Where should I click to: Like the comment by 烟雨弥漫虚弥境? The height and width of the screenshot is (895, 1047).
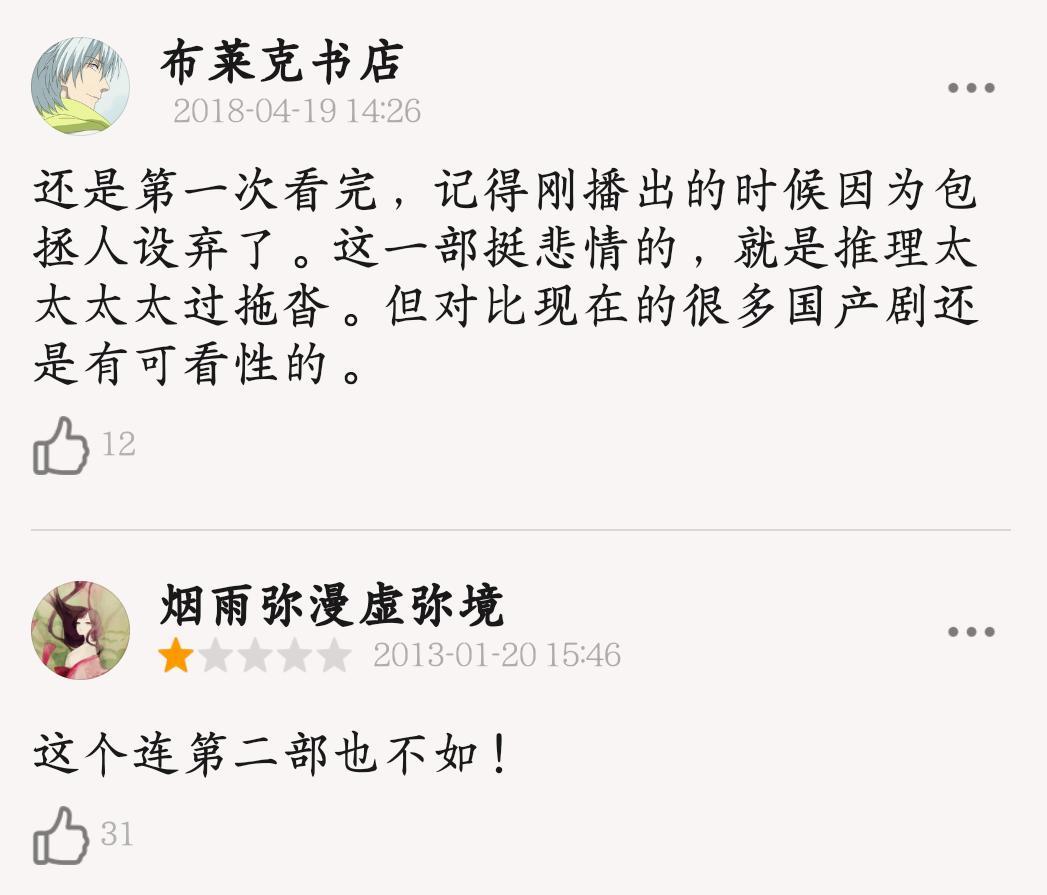(x=62, y=835)
